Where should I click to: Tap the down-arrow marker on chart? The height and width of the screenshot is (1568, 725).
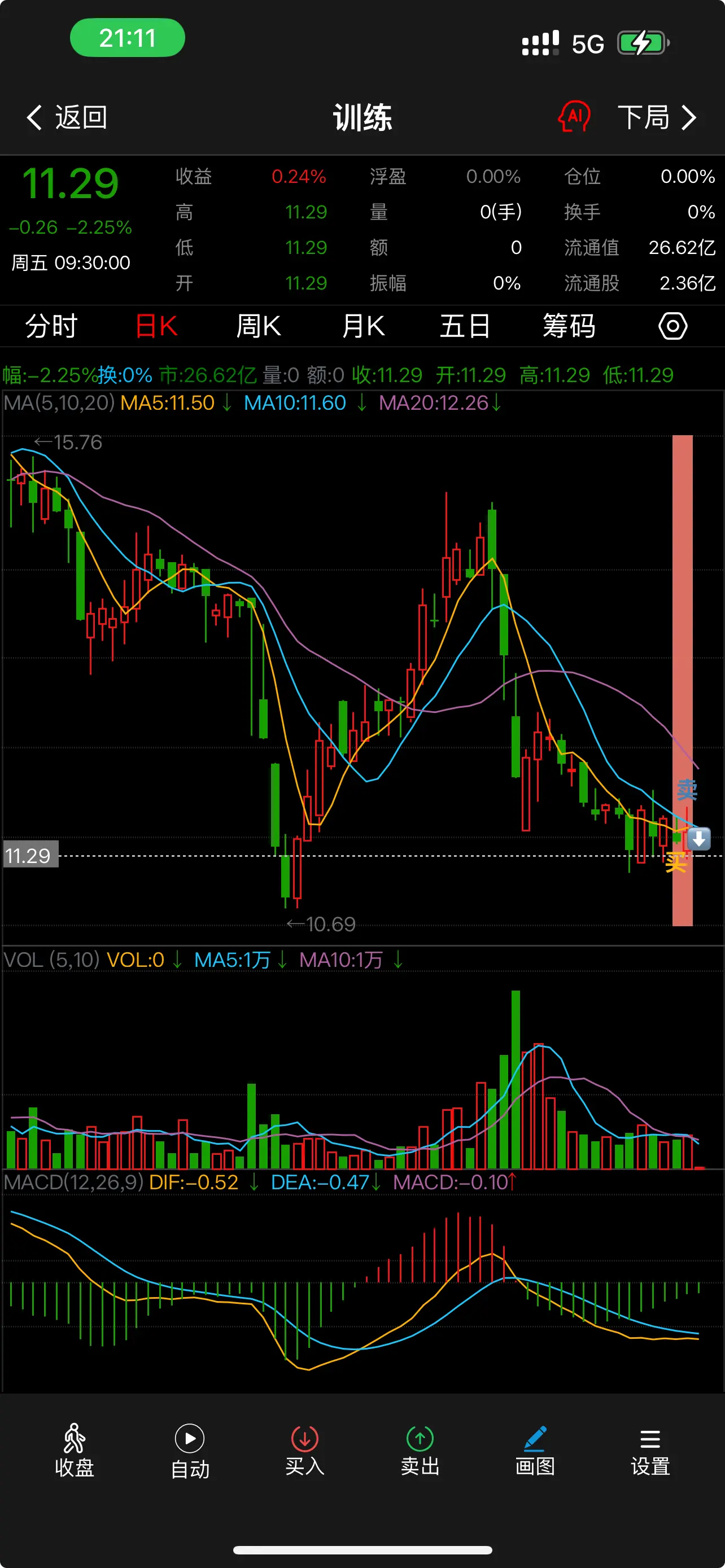699,839
